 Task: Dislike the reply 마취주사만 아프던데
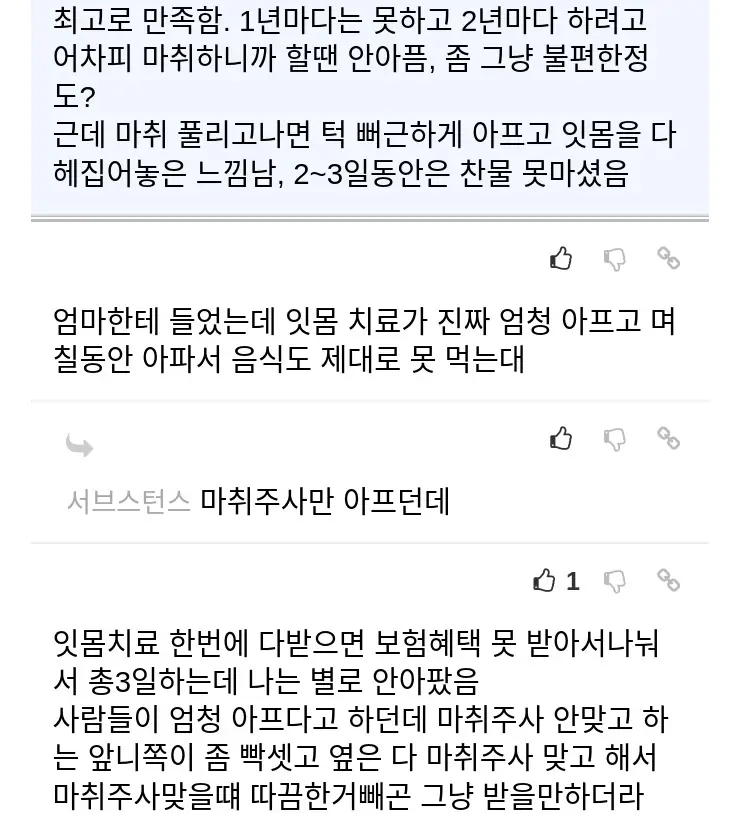click(x=615, y=439)
